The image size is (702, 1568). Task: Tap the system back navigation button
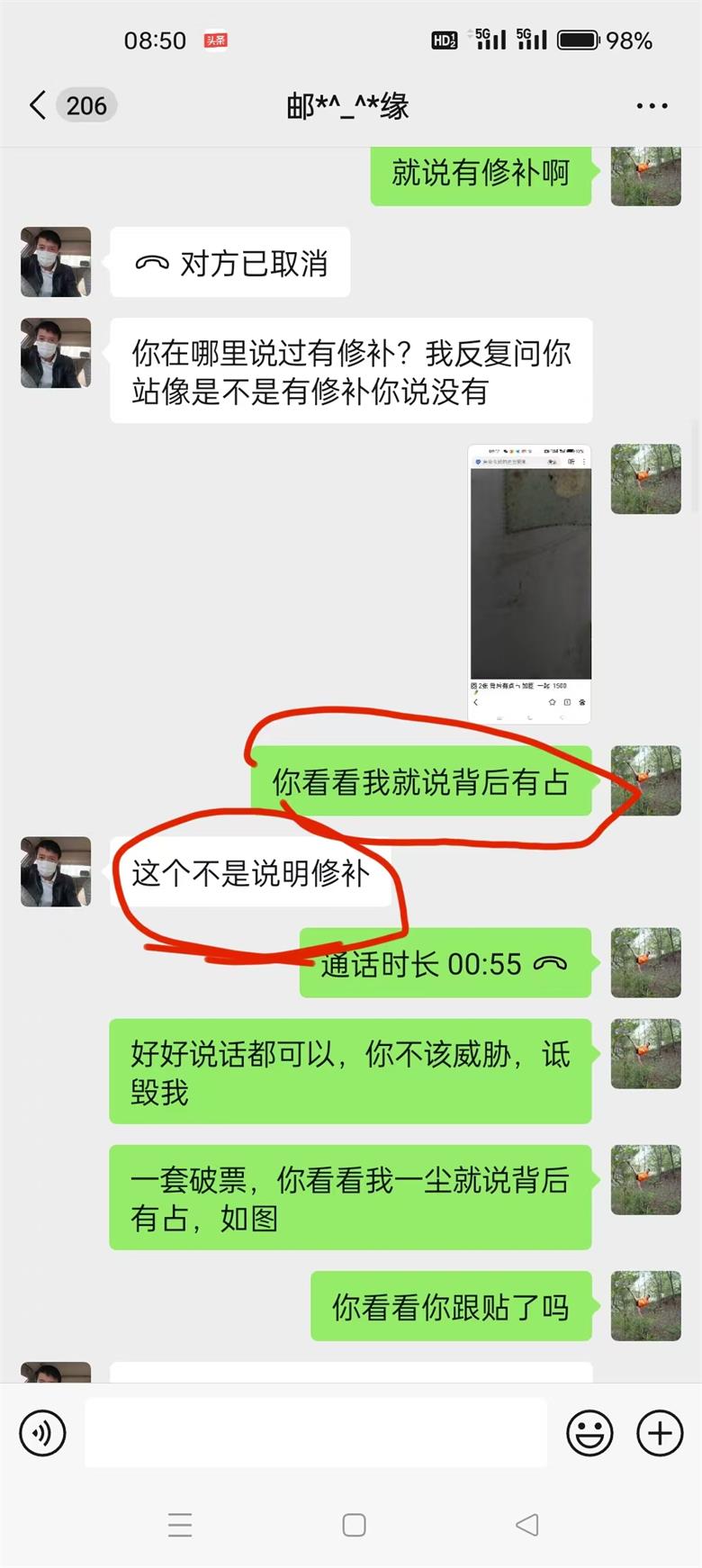tap(527, 1524)
